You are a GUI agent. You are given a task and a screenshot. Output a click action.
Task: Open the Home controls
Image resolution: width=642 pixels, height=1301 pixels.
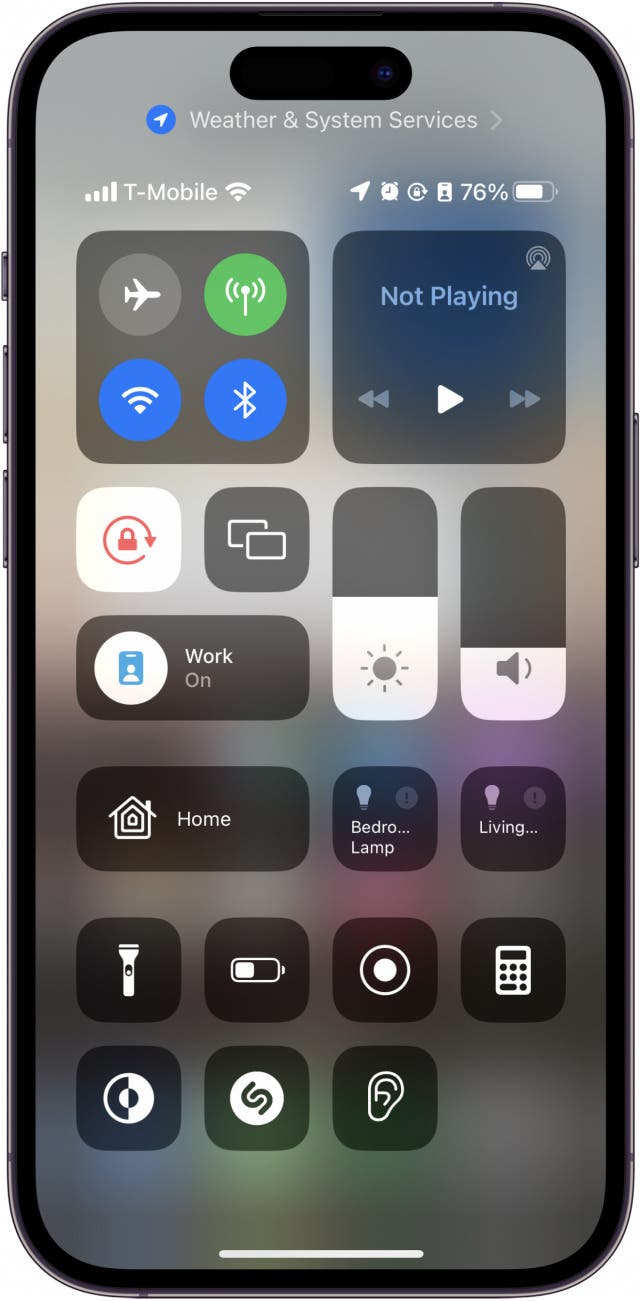[193, 819]
